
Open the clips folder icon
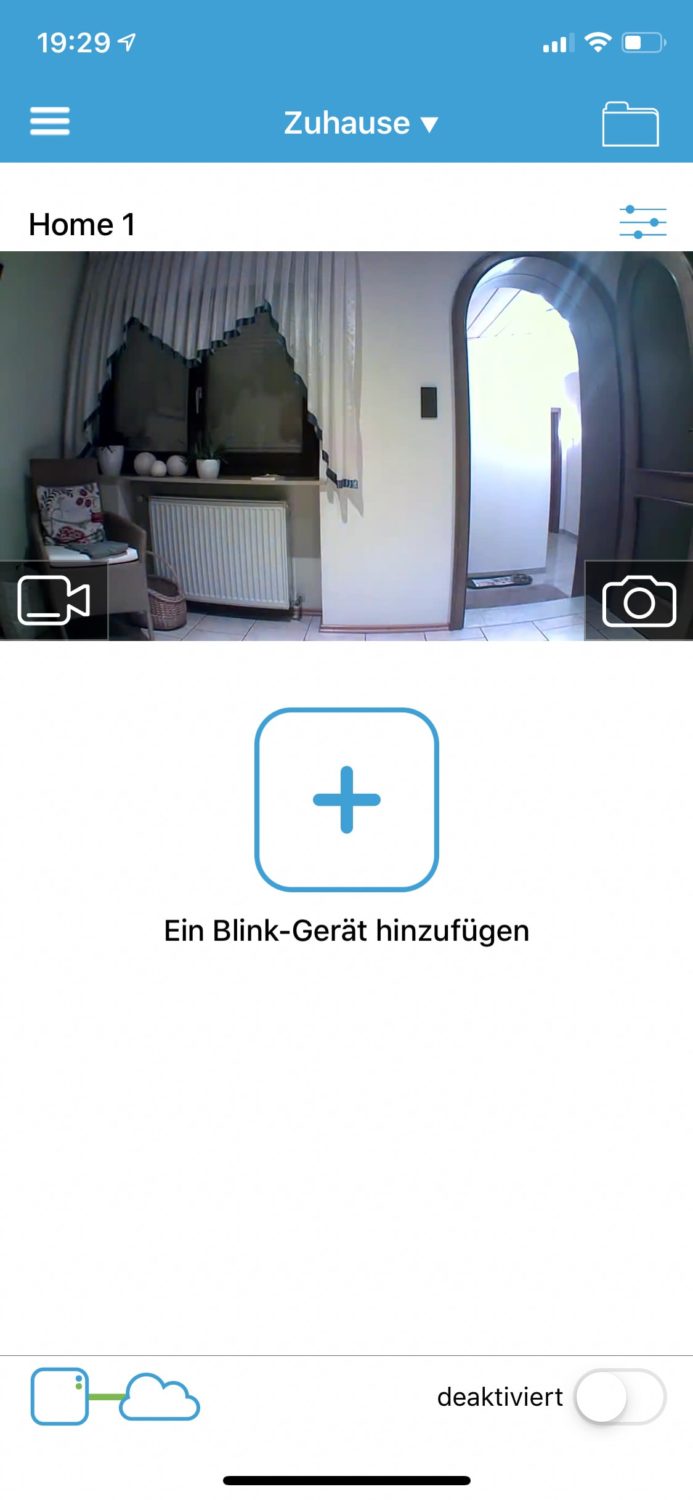(630, 124)
